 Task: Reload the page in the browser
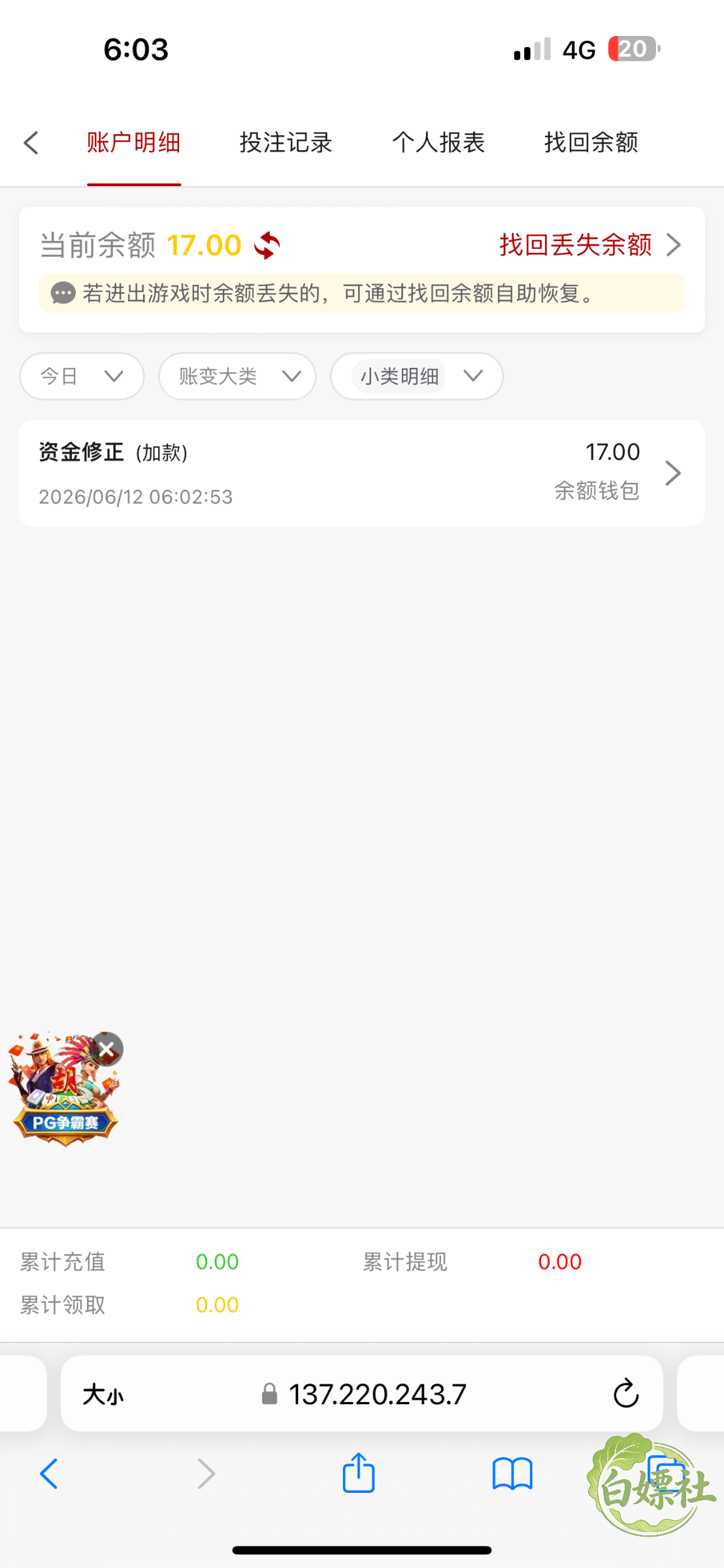click(x=626, y=1394)
